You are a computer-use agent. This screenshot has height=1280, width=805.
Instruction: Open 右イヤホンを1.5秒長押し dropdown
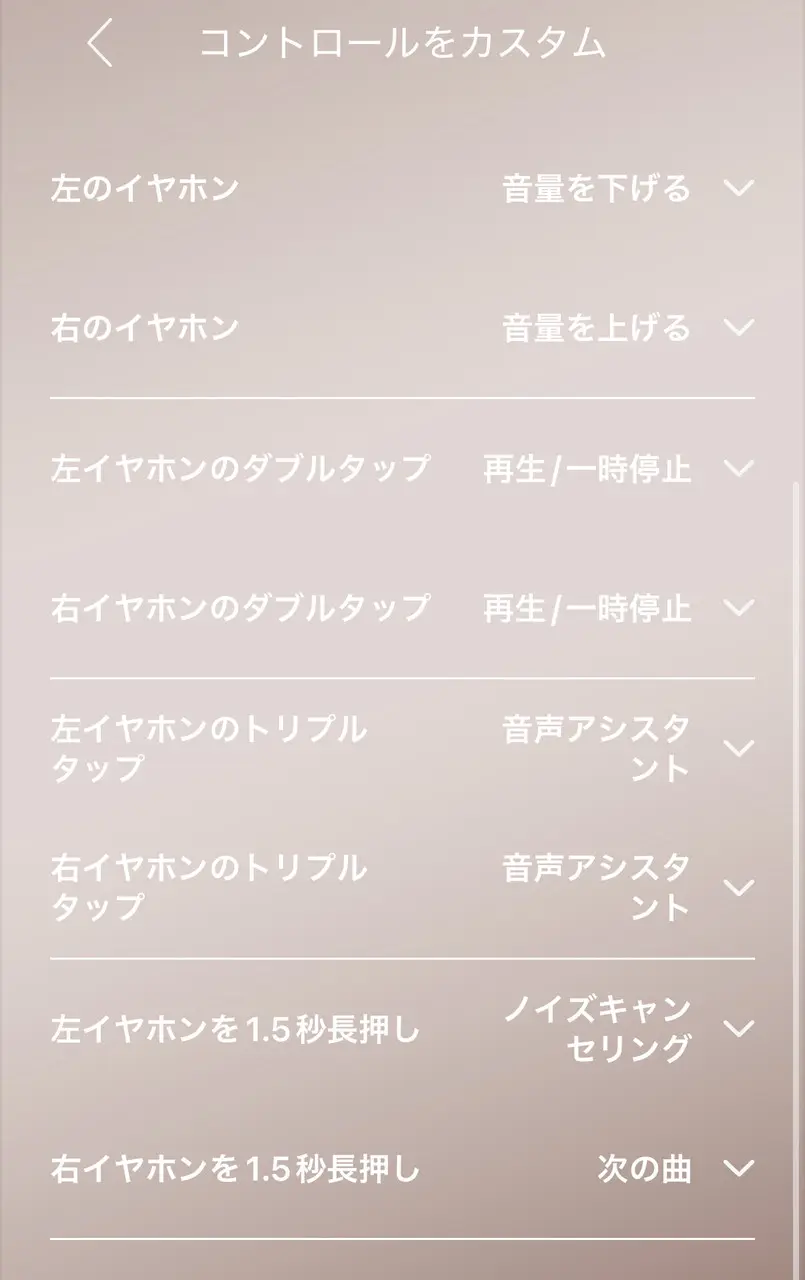pyautogui.click(x=737, y=1168)
